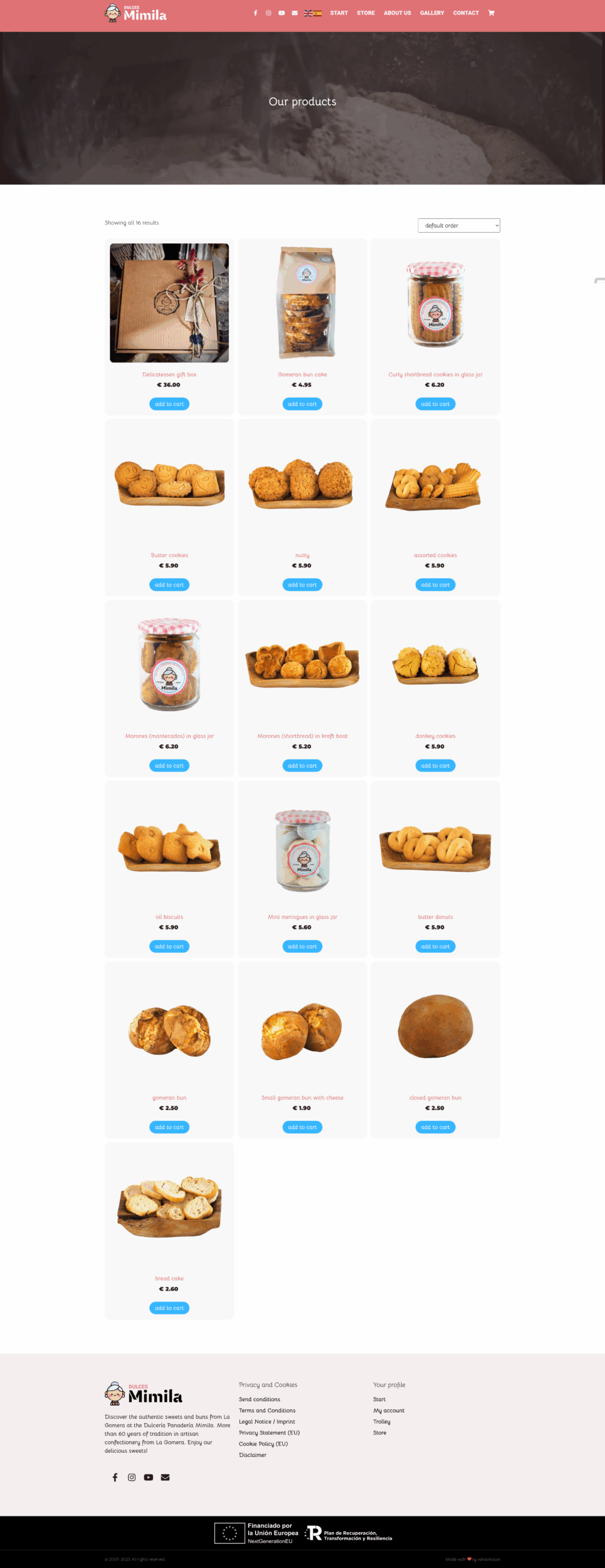
Task: Open the Instagram icon in header
Action: (268, 13)
